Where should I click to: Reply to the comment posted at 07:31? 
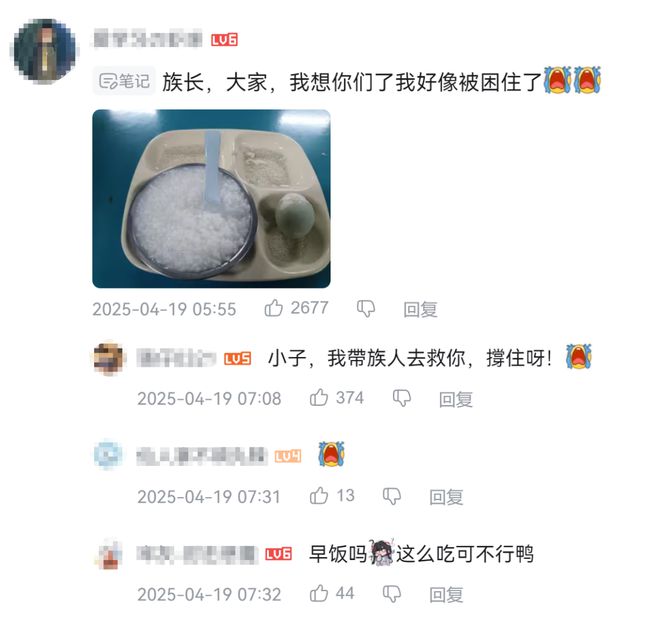pyautogui.click(x=446, y=497)
